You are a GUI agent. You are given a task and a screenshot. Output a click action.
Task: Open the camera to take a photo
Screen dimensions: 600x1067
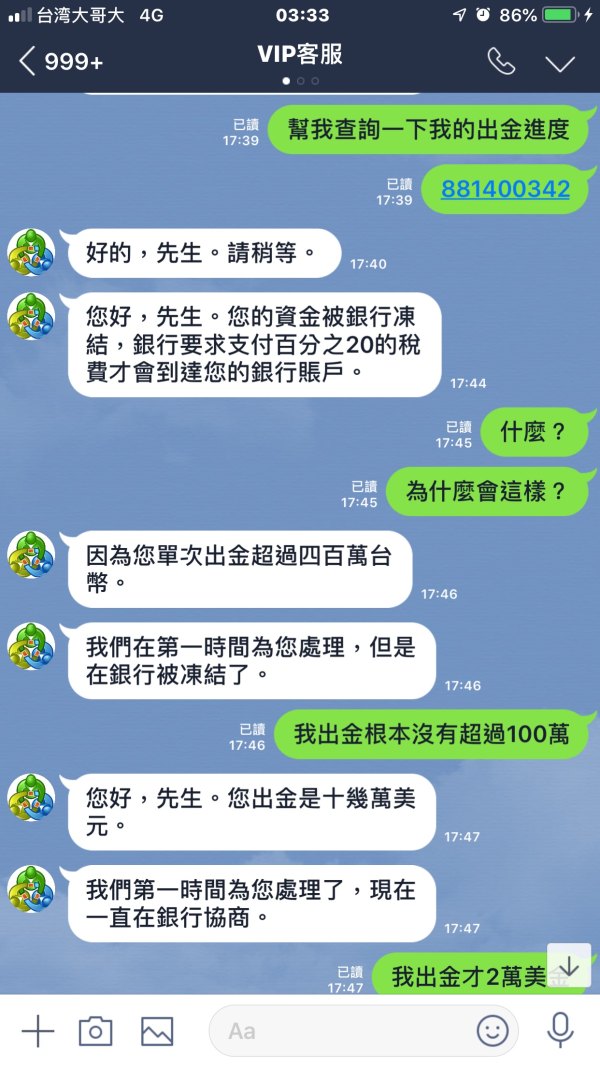(x=95, y=1030)
